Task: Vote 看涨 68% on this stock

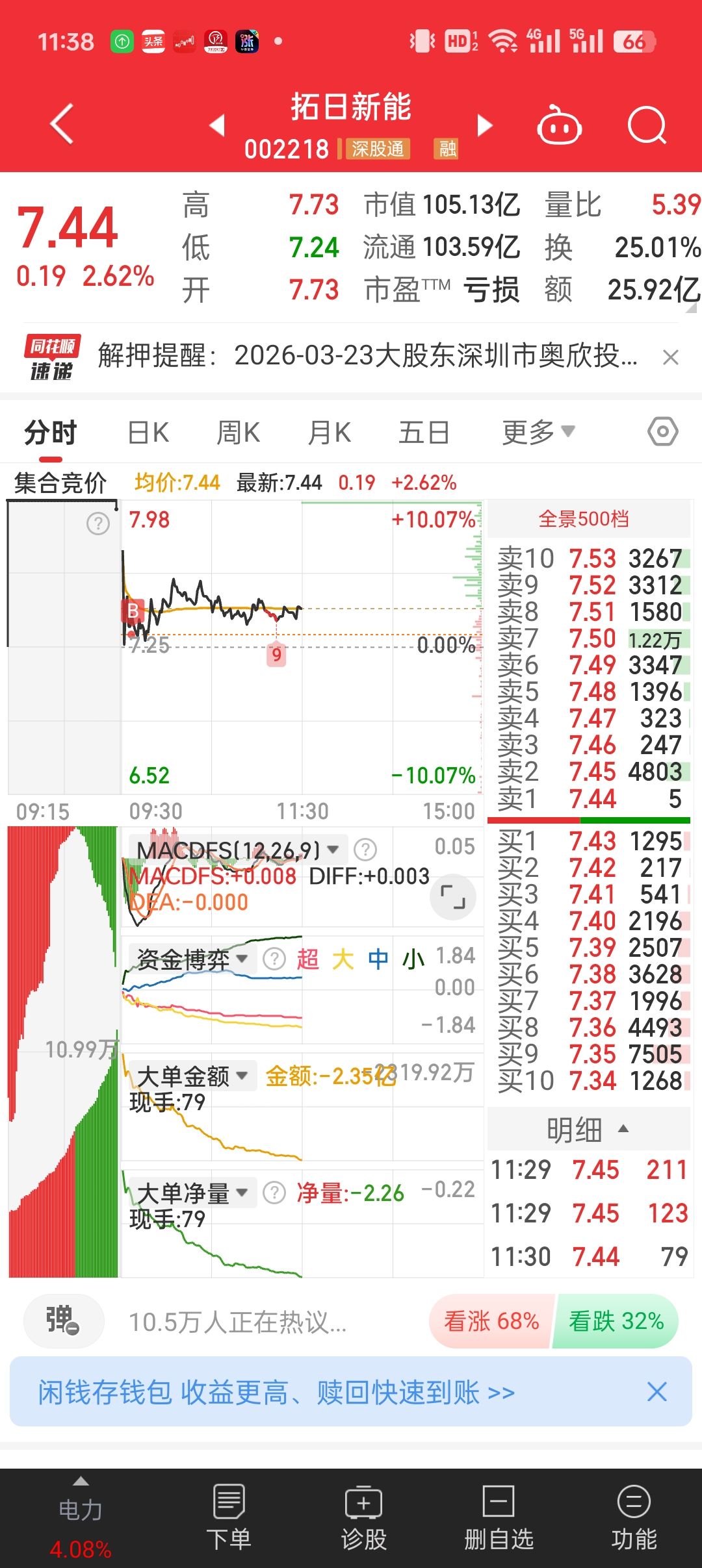Action: pyautogui.click(x=491, y=1321)
